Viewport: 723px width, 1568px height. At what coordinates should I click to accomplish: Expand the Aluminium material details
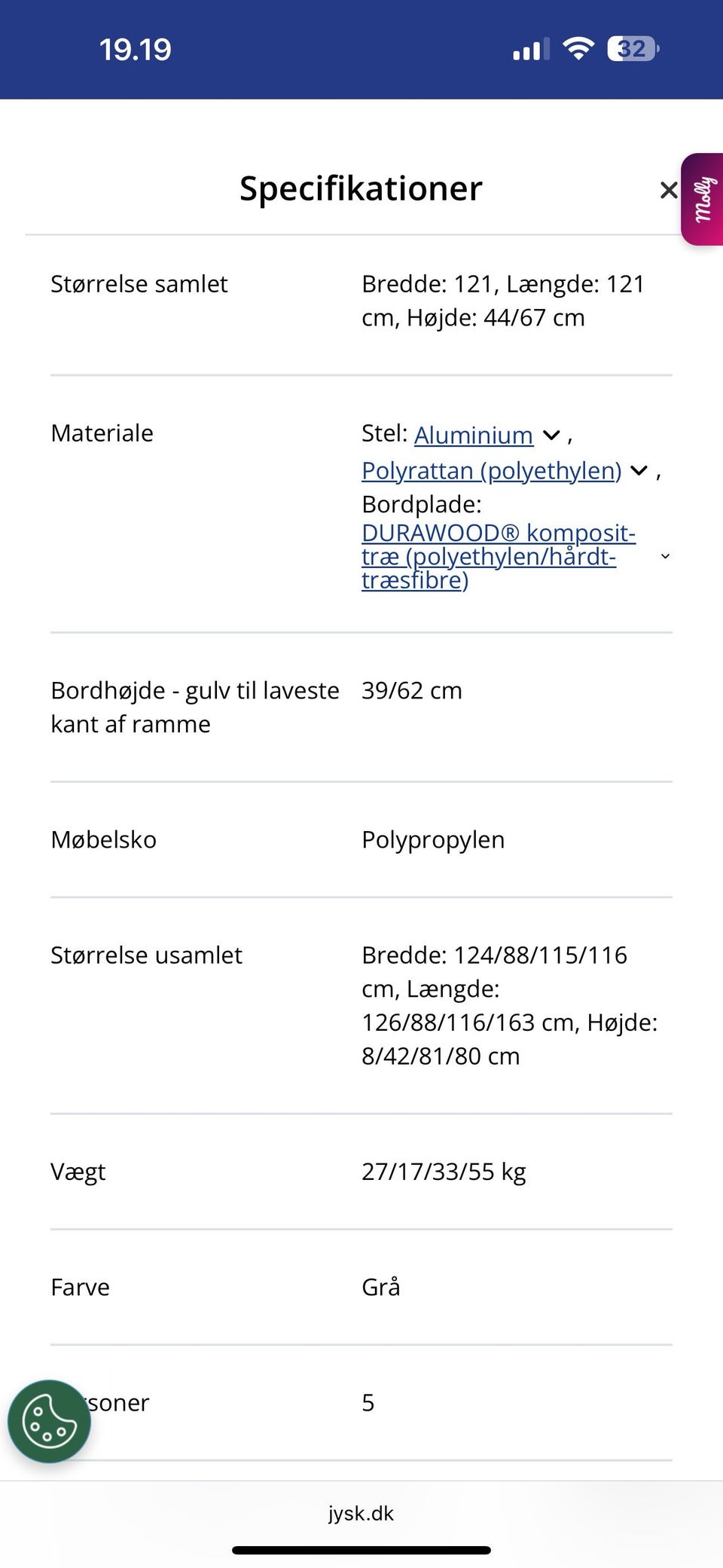coord(551,436)
